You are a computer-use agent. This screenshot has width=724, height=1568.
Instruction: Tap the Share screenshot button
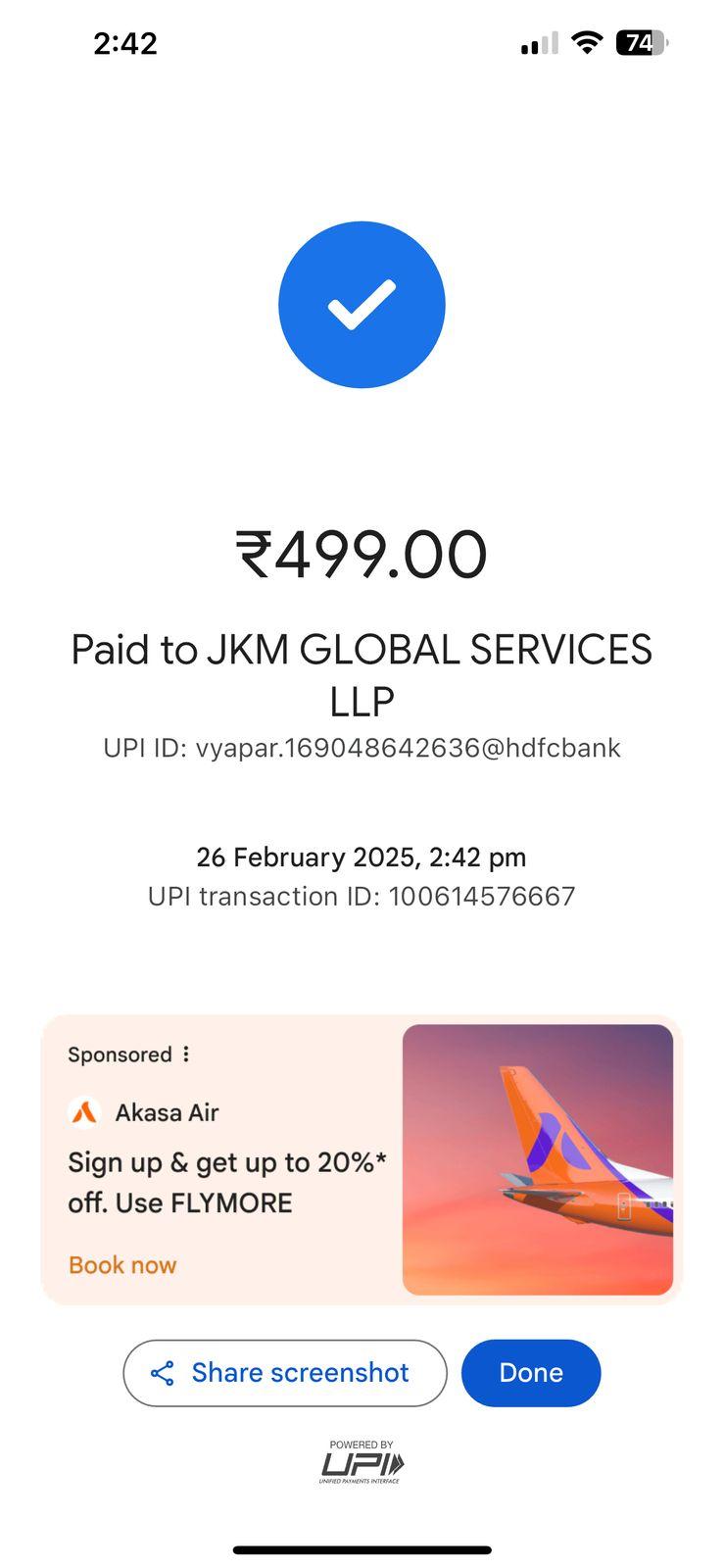(x=284, y=1373)
